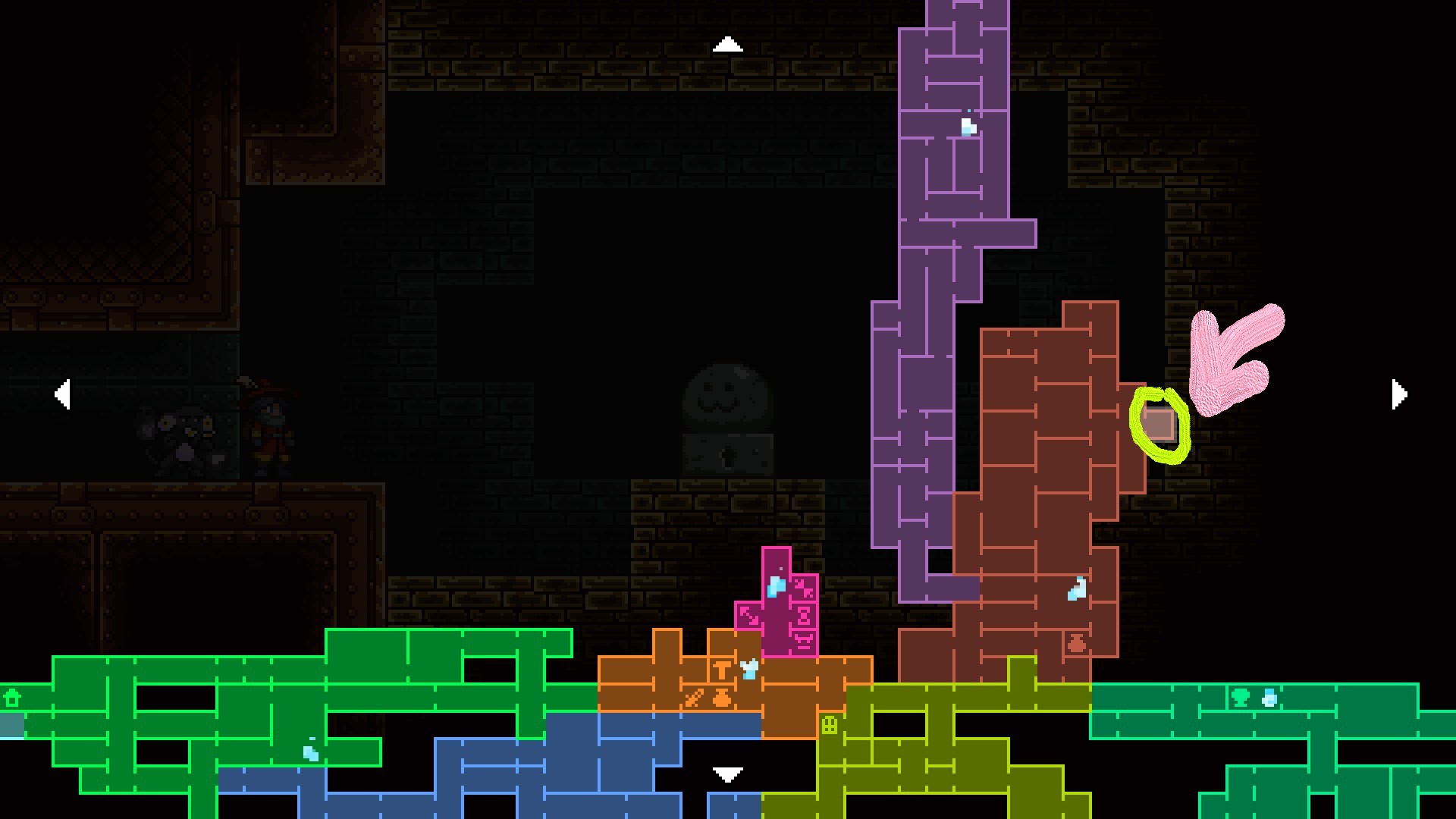Tap the up arrow to pan map
Screen dimensions: 1456x819
click(x=727, y=45)
